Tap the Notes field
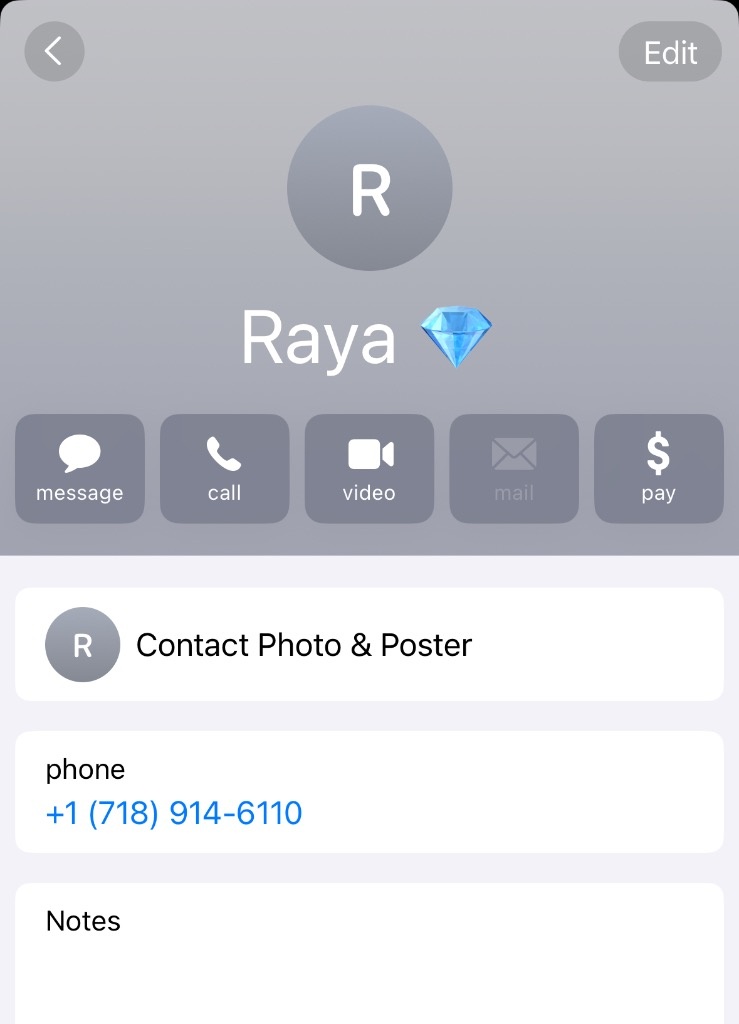This screenshot has width=739, height=1024. (369, 950)
